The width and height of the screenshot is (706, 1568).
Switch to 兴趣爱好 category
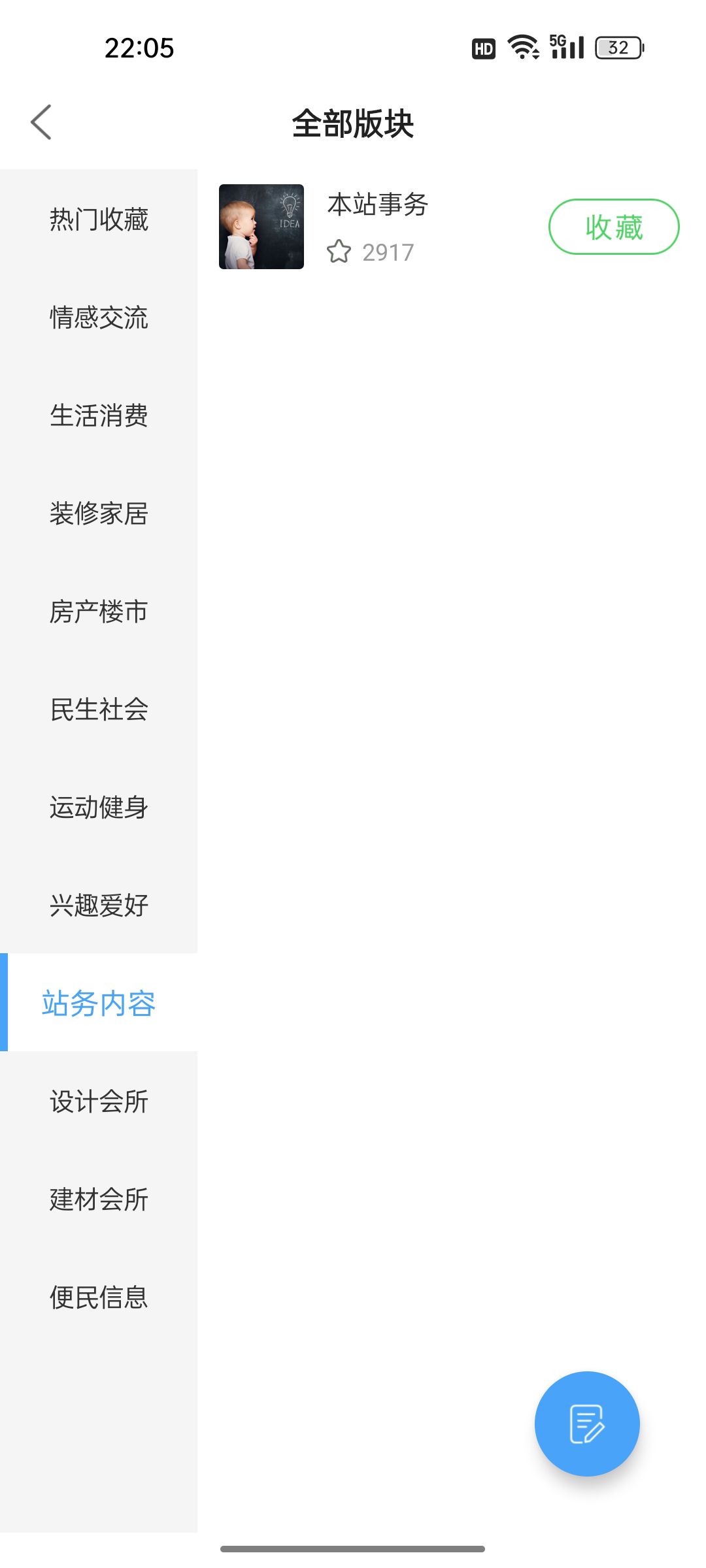99,906
